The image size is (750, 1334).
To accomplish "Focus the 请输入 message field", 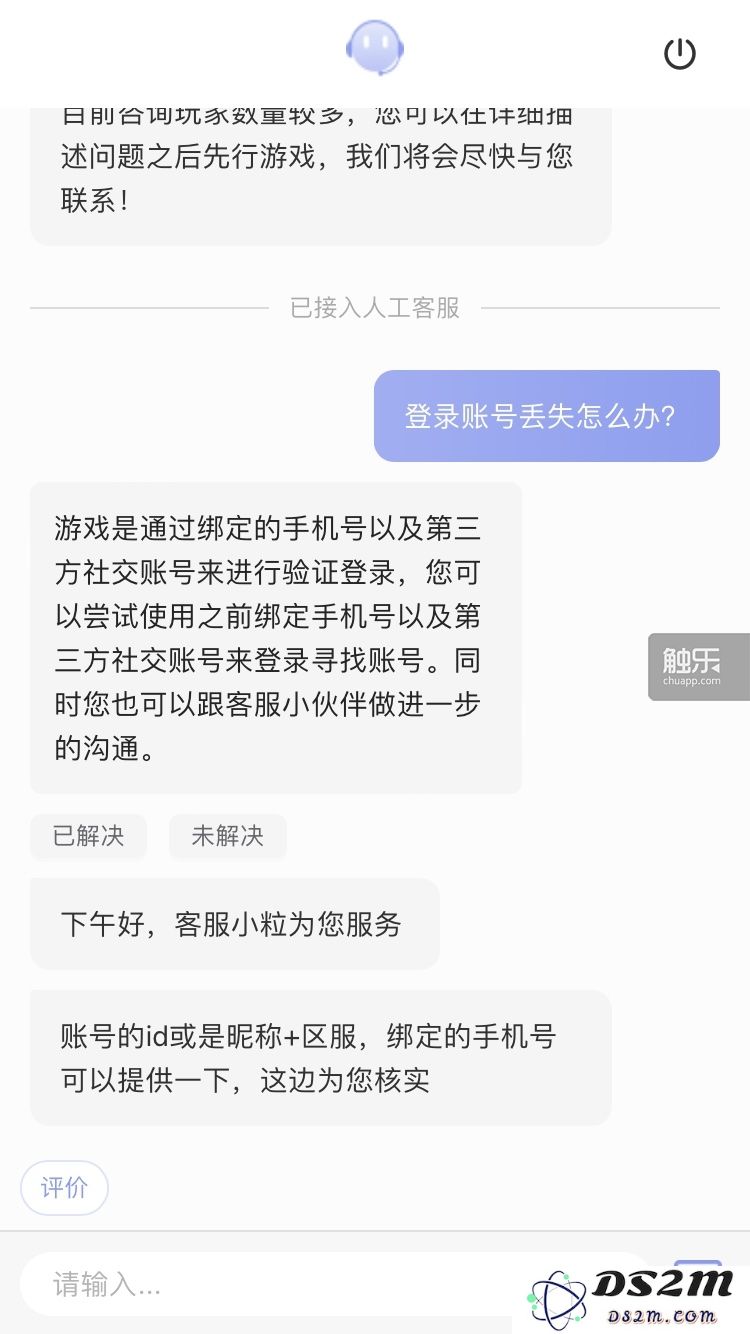I will click(335, 1284).
